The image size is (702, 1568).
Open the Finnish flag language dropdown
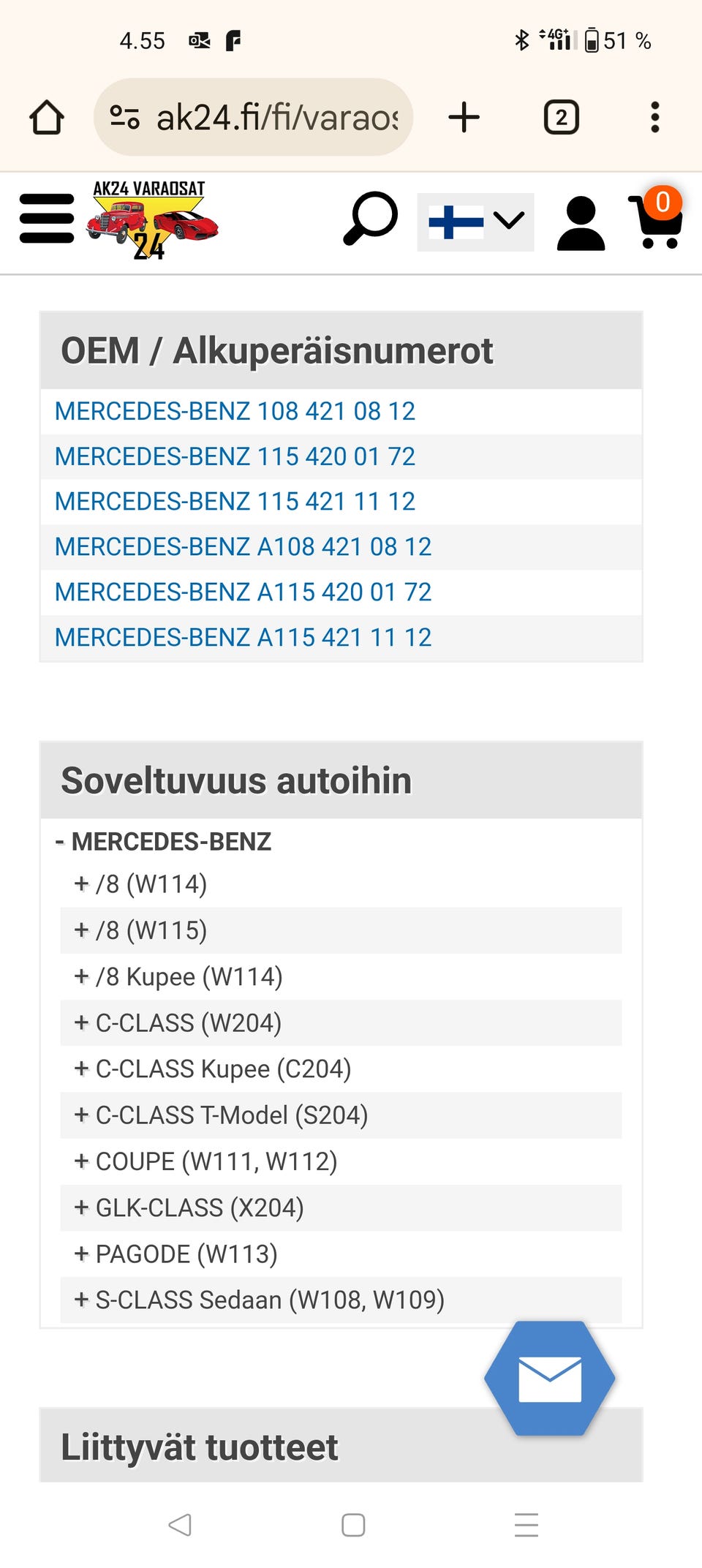(475, 222)
